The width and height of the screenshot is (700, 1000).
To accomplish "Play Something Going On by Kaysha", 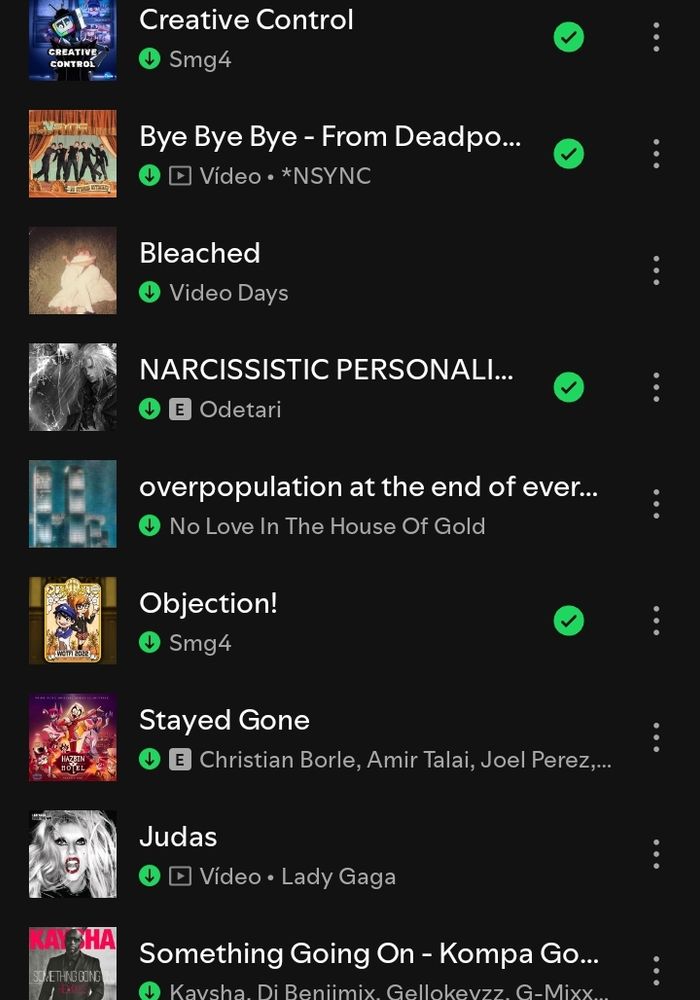I will (x=368, y=954).
